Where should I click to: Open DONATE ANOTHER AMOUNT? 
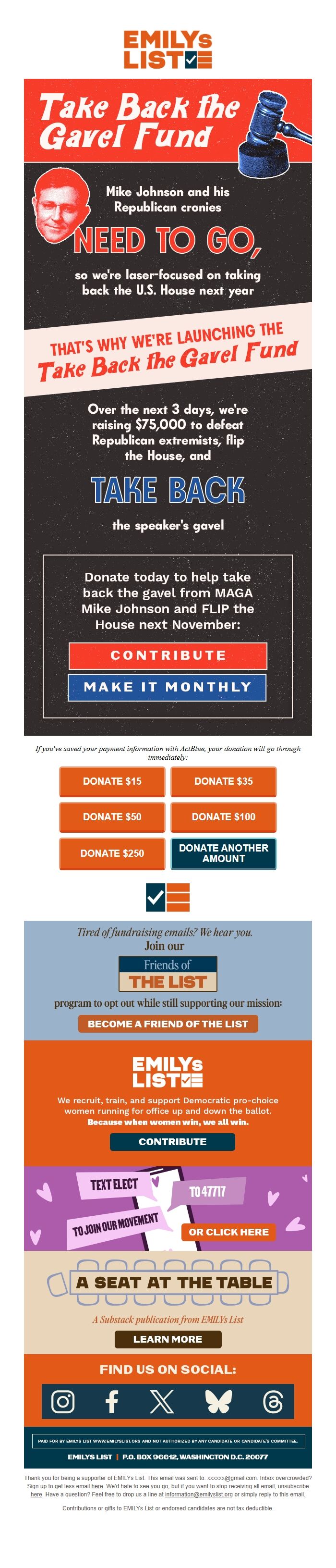223,853
